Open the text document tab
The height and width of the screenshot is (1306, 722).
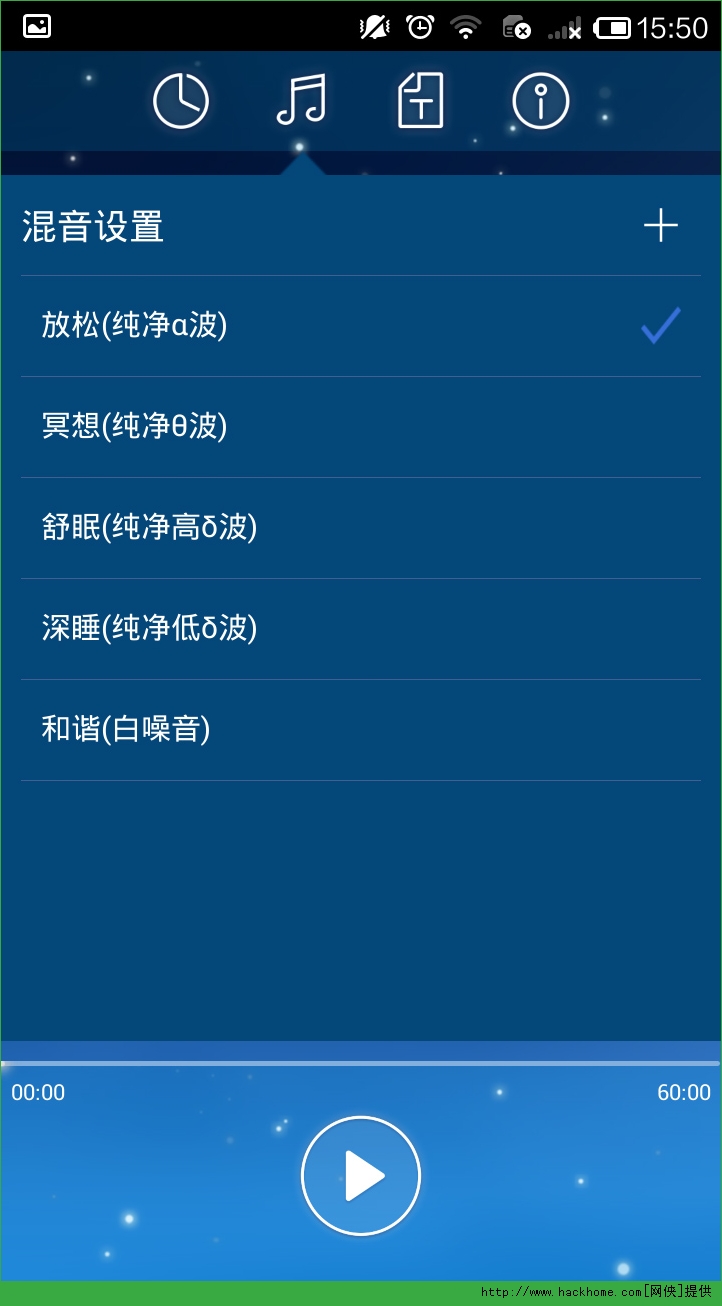[420, 101]
